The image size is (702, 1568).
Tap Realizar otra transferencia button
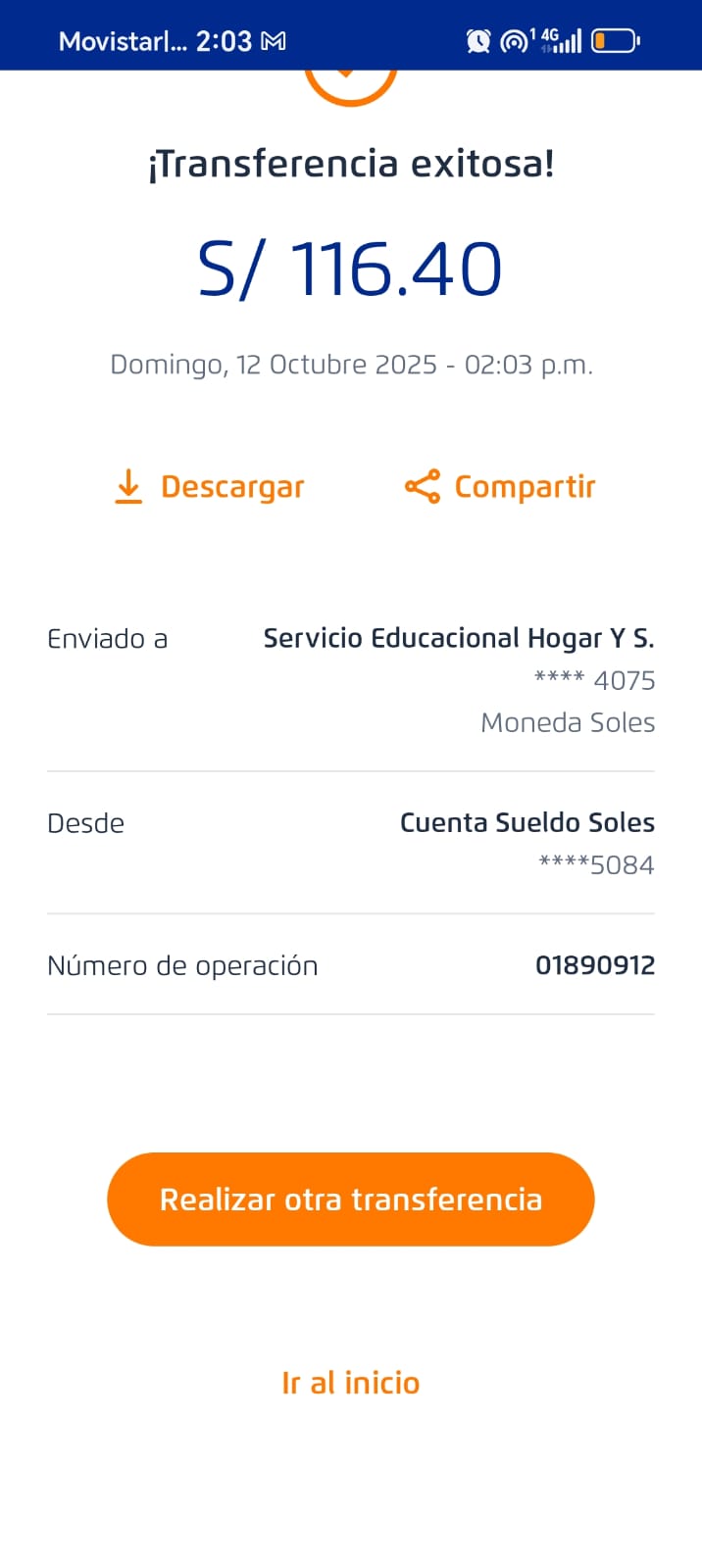coord(350,1200)
